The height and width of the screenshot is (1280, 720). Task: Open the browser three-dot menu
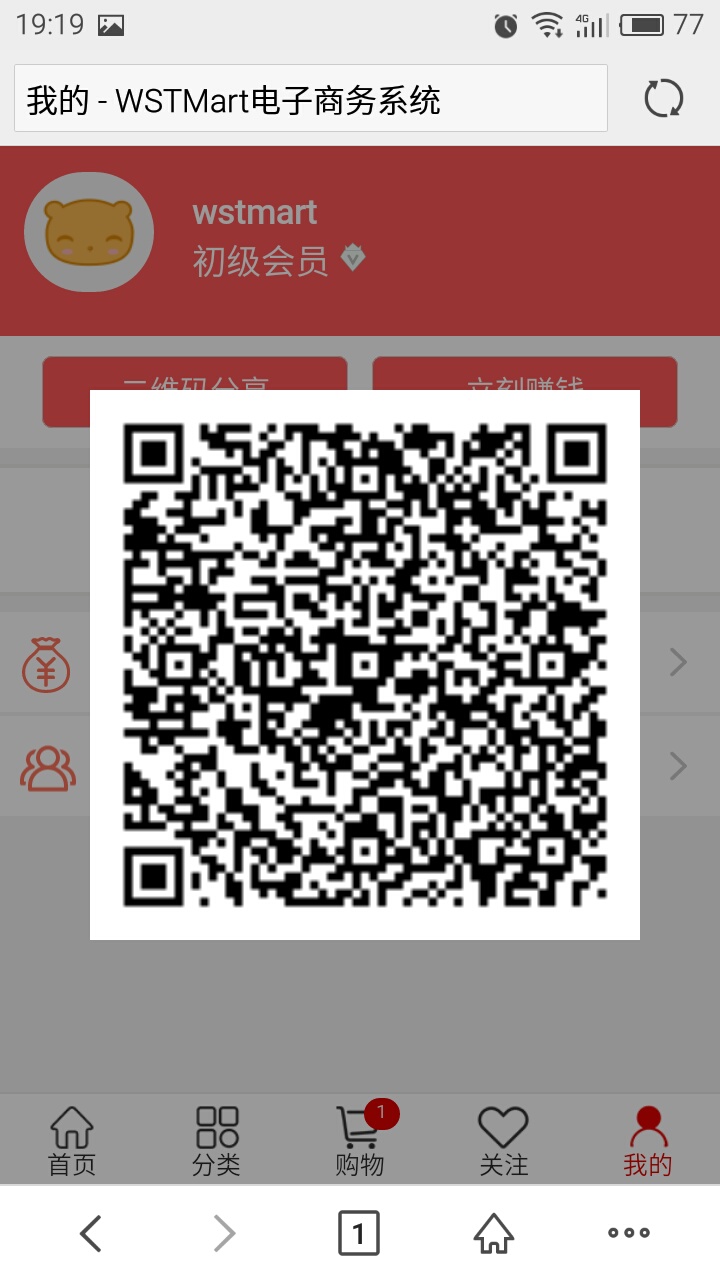pos(629,1233)
